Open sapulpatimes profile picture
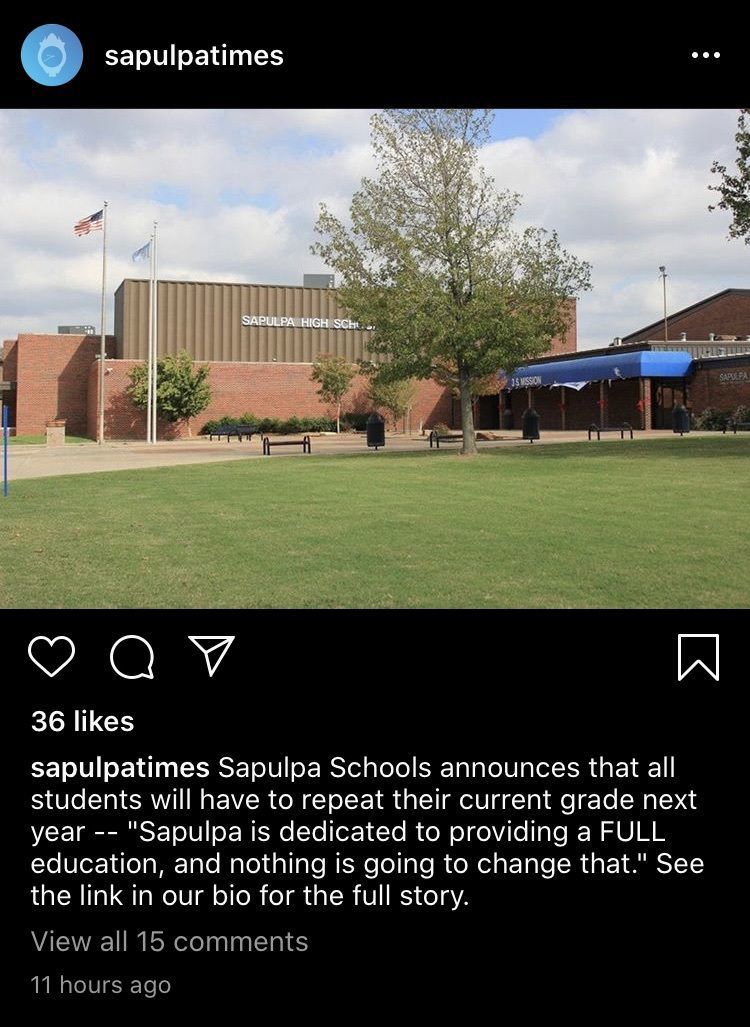The height and width of the screenshot is (1027, 750). [x=52, y=56]
